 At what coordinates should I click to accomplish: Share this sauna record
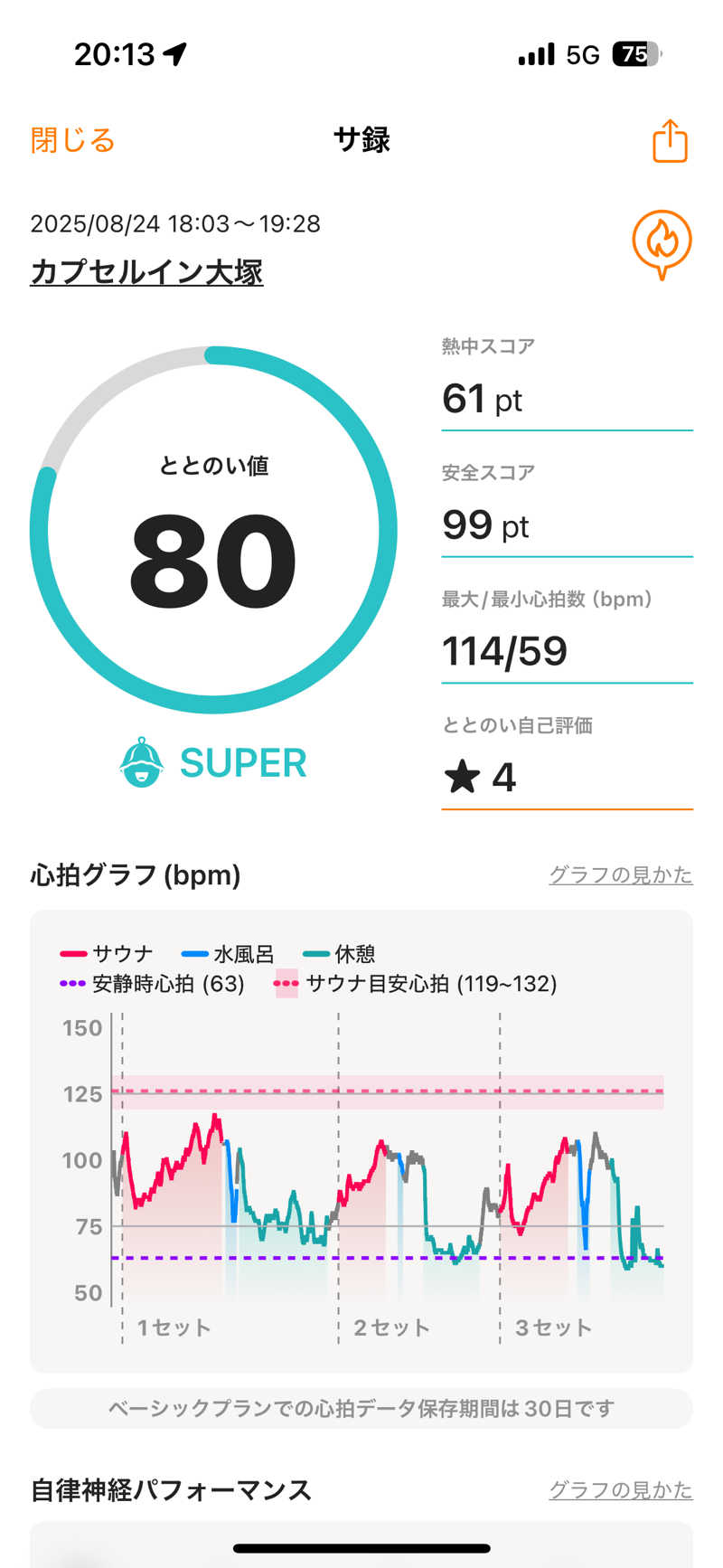(x=670, y=141)
